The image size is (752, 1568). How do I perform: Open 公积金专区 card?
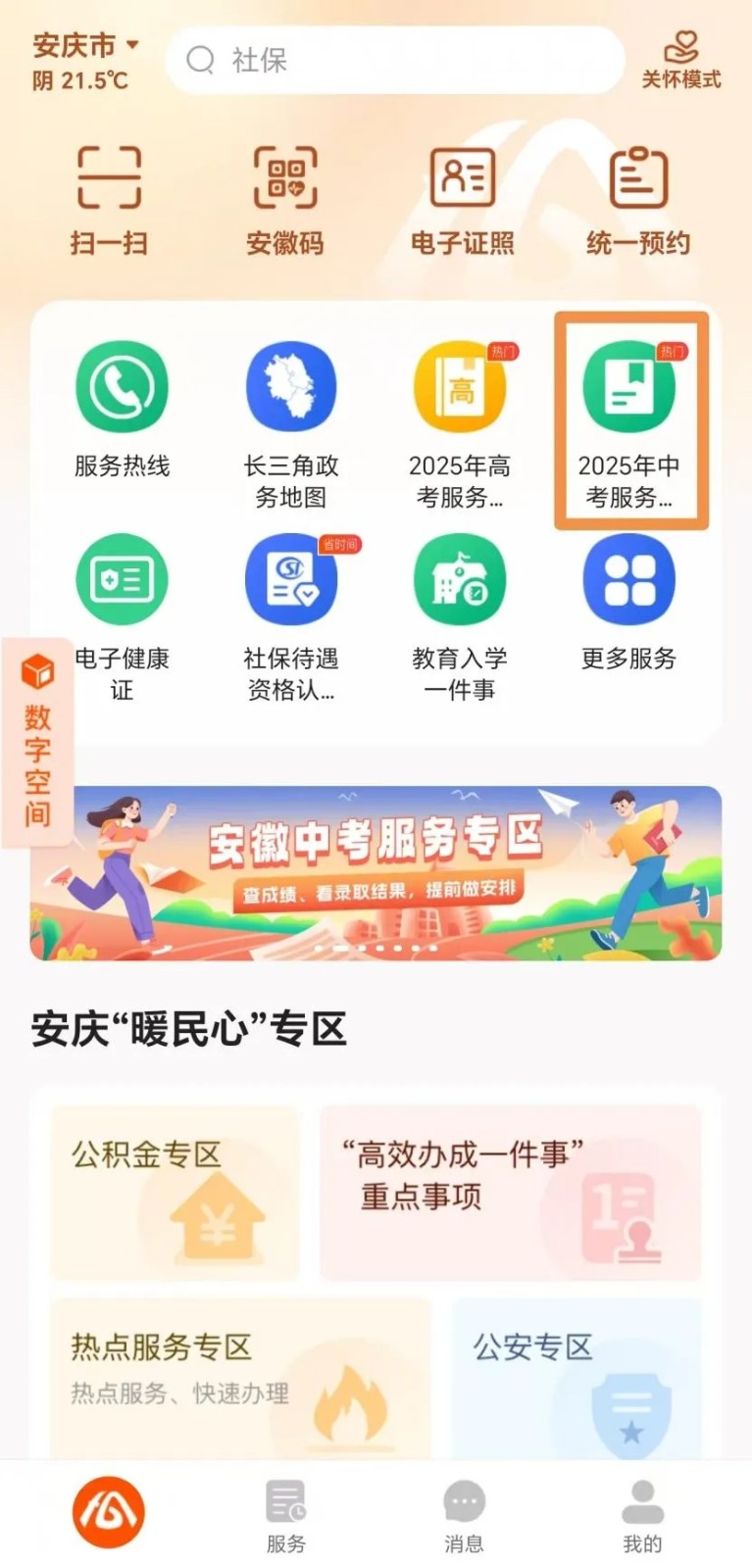pyautogui.click(x=175, y=1192)
